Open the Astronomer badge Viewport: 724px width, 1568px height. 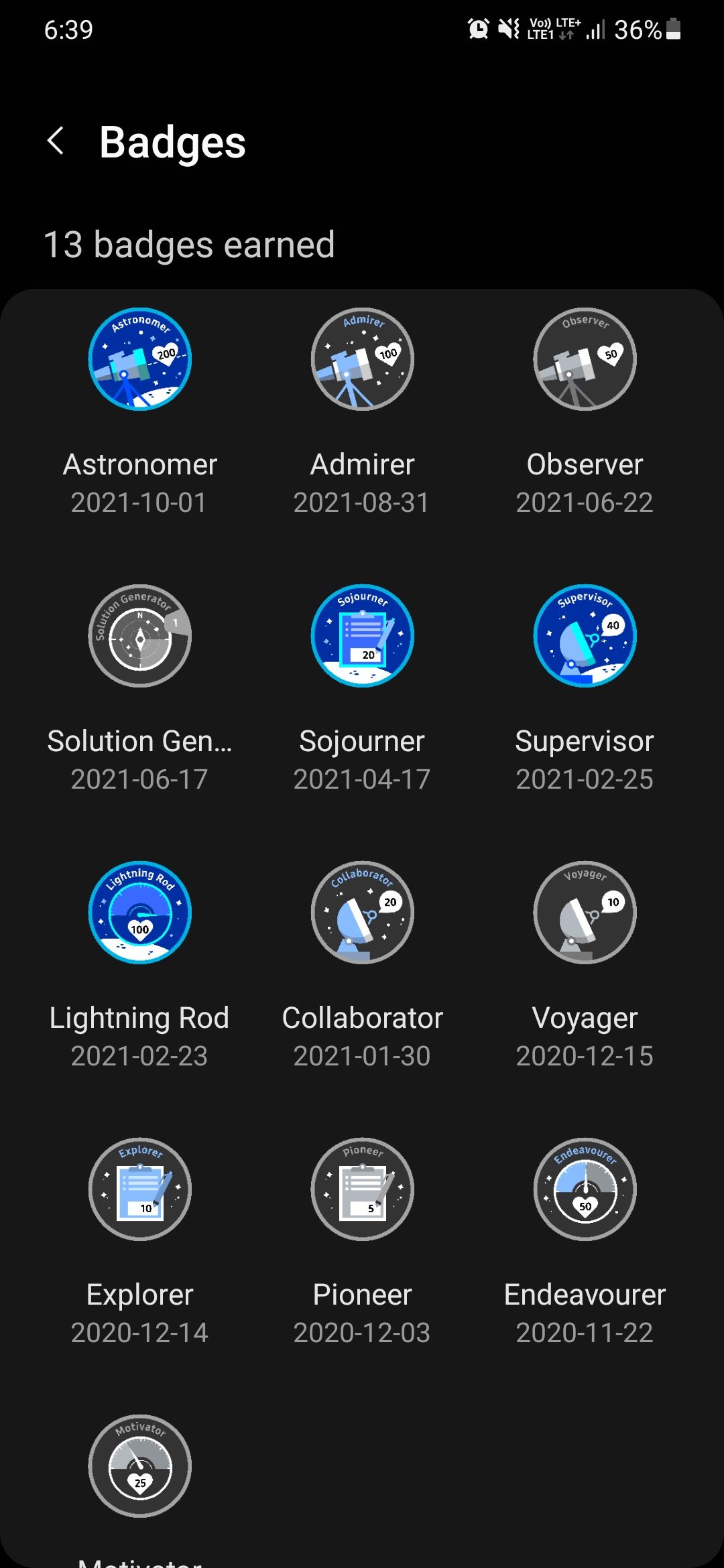point(140,360)
